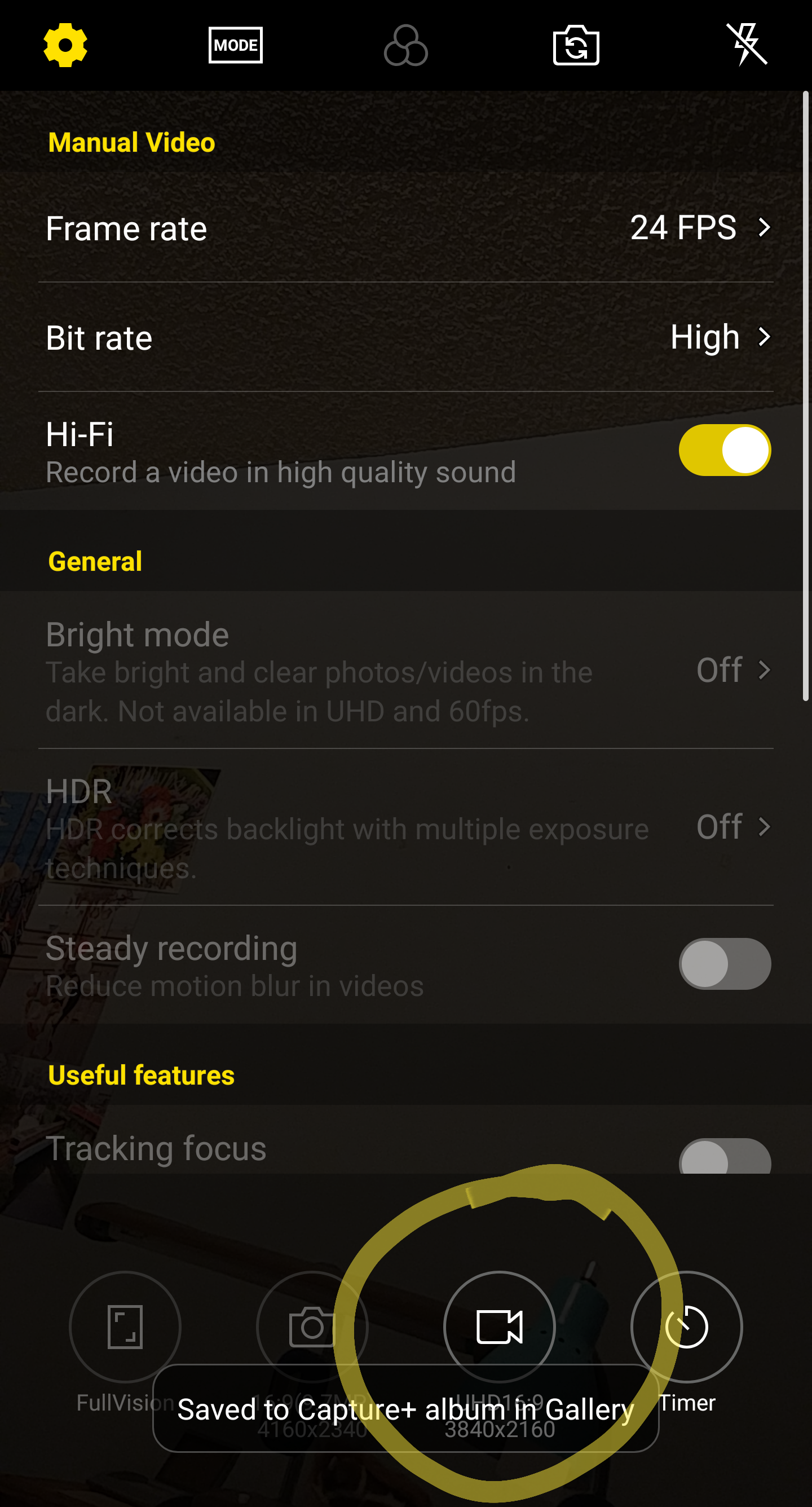Choose the 4160x2340 photo size

click(312, 1326)
